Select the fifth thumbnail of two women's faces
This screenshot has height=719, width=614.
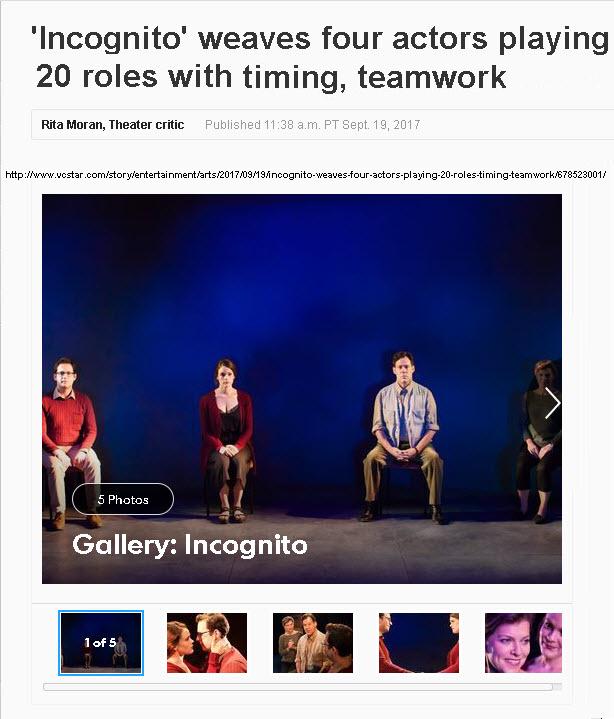click(x=523, y=643)
